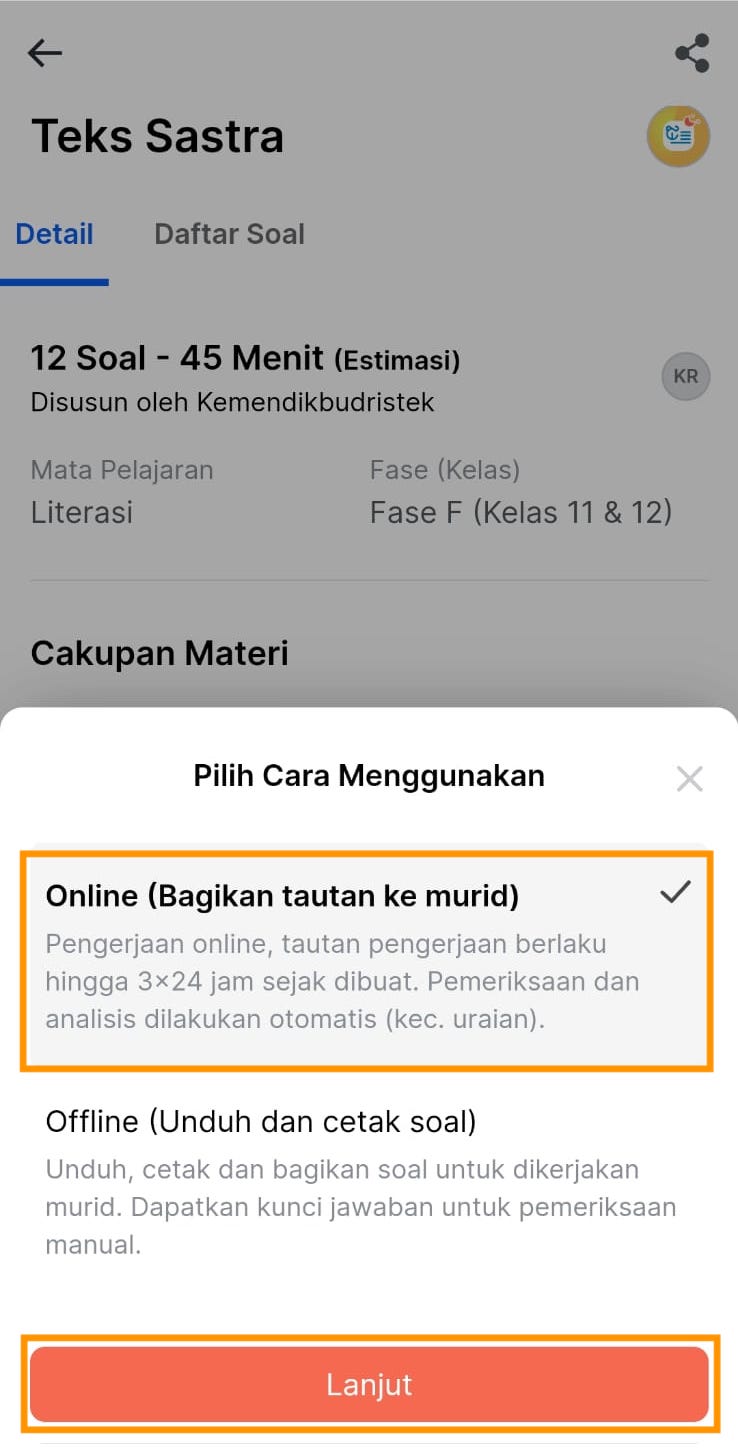Go back using the arrow icon
The image size is (738, 1455).
pos(45,53)
